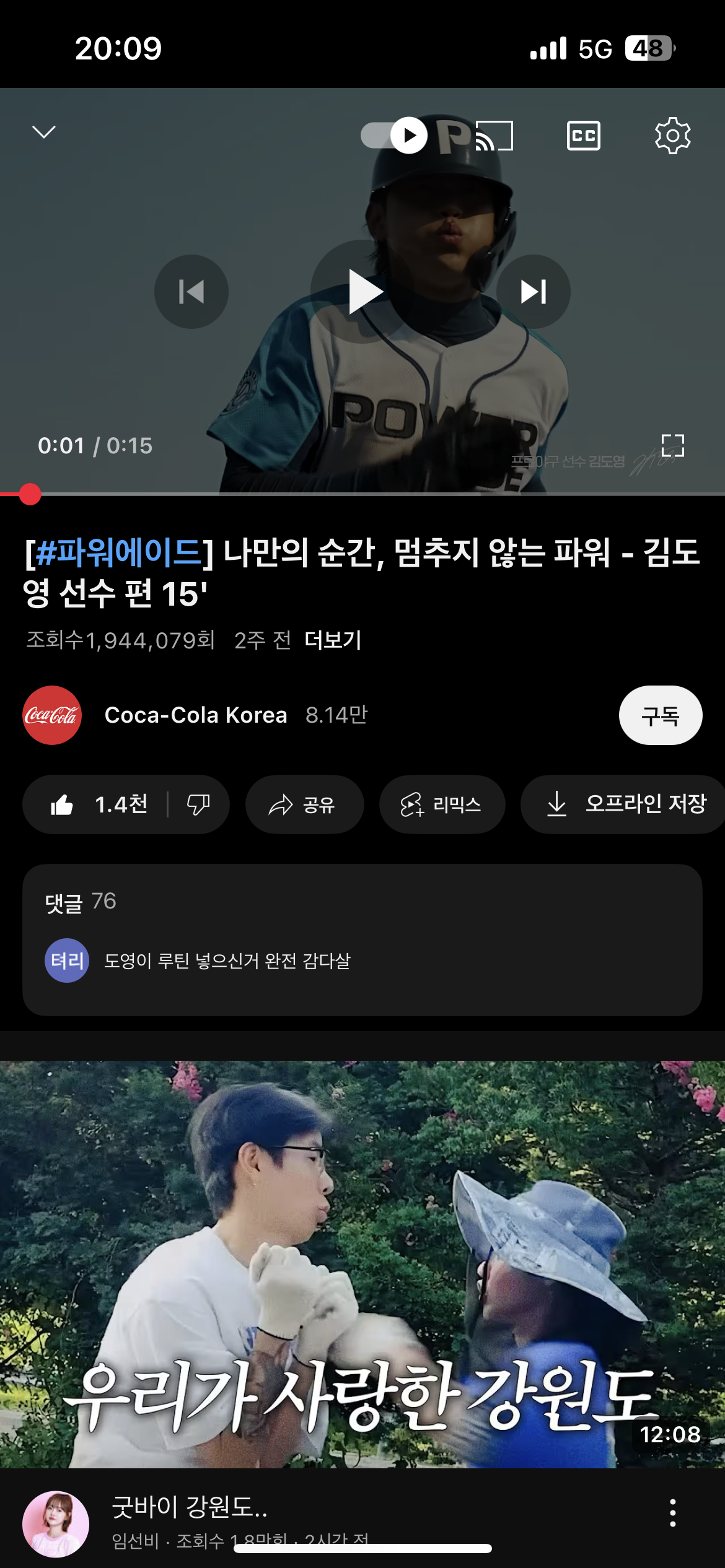
Task: Cast video to another device
Action: (x=494, y=136)
